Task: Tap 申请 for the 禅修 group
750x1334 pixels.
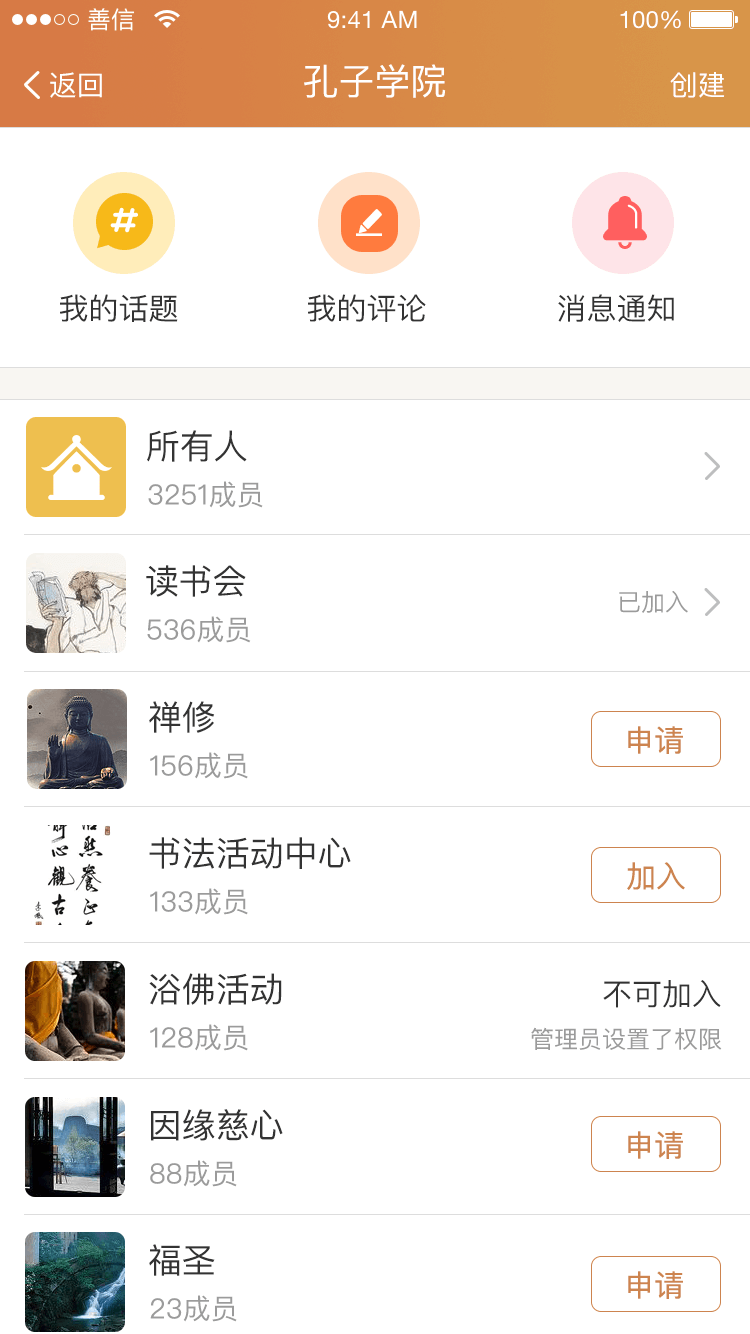Action: click(x=656, y=739)
